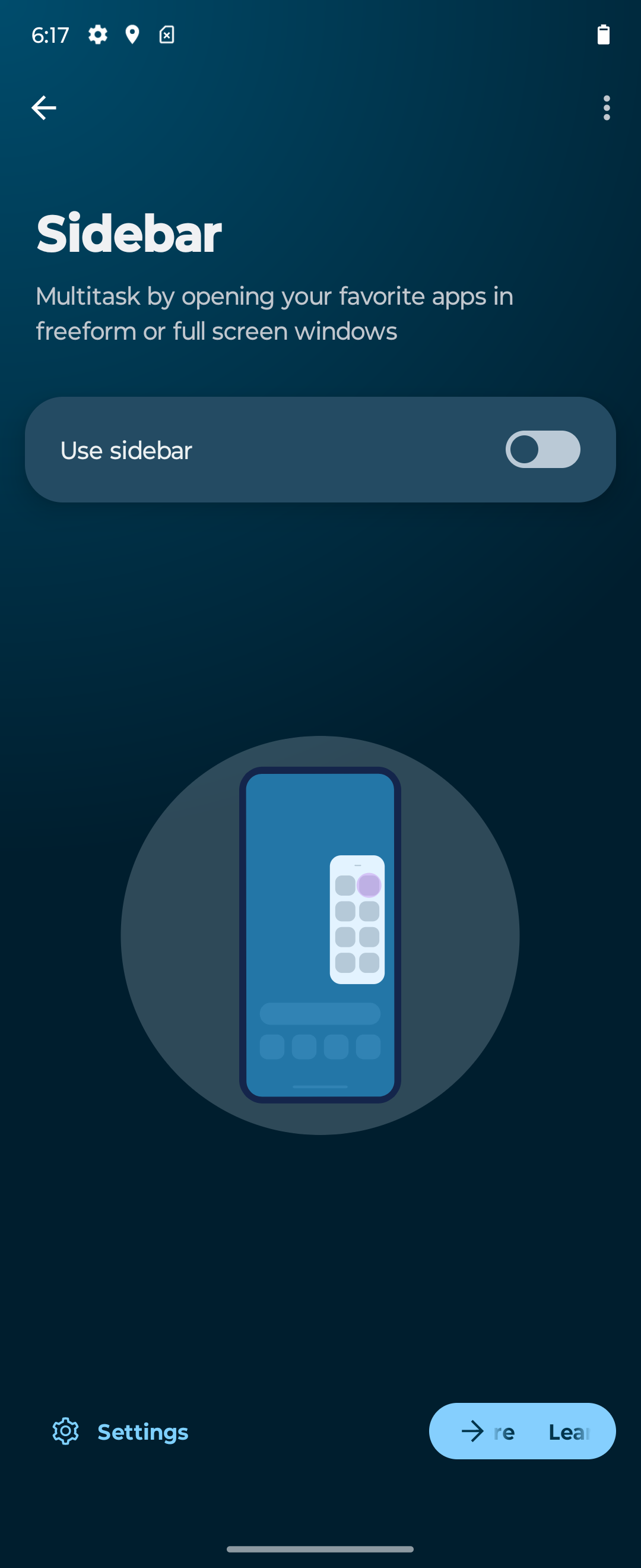This screenshot has height=1568, width=641.
Task: Go back using the top arrow
Action: point(44,108)
